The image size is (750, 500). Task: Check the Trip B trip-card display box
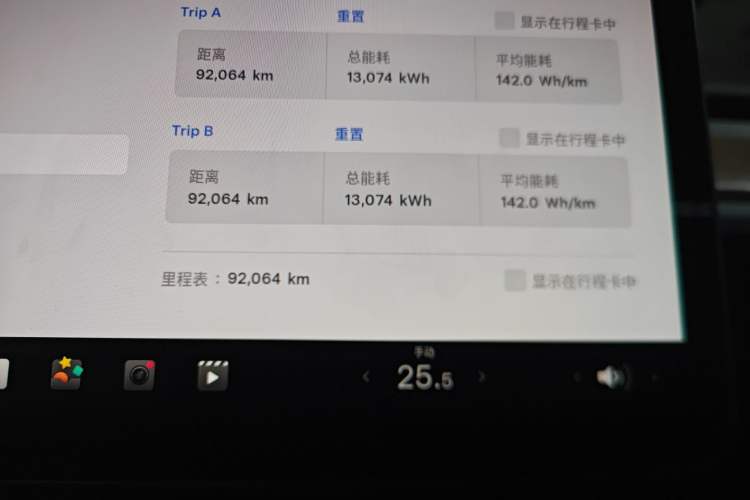pos(510,138)
